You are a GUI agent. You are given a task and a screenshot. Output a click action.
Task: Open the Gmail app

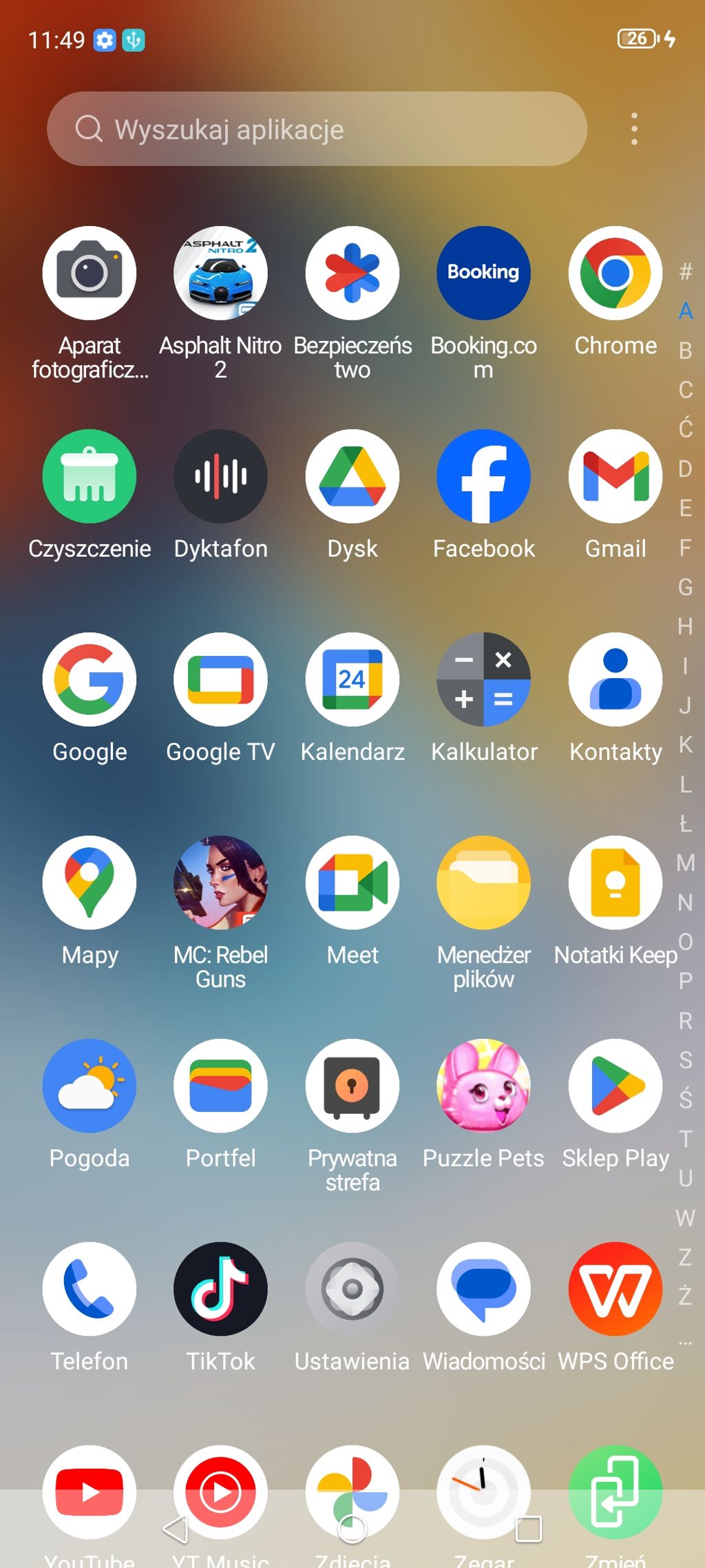click(x=615, y=477)
